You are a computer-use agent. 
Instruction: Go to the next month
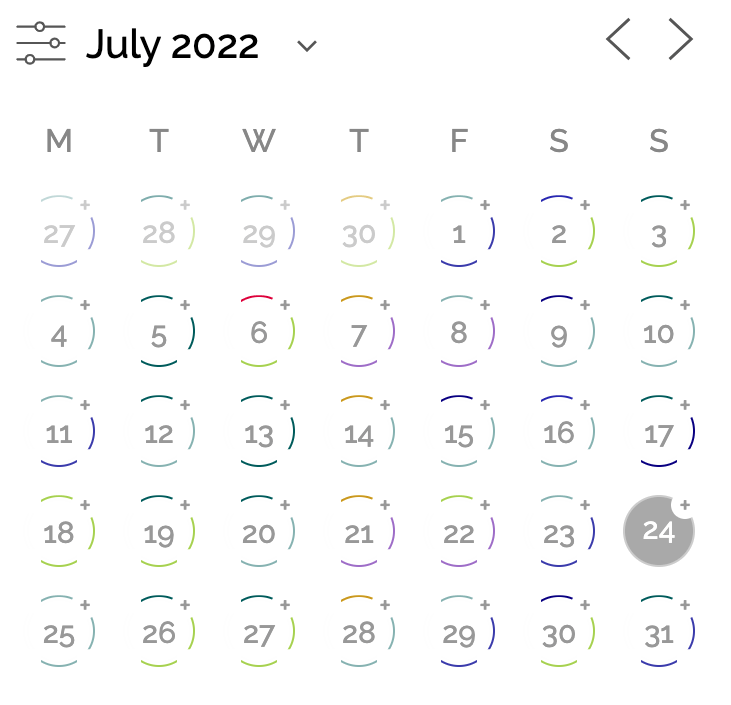[x=680, y=40]
